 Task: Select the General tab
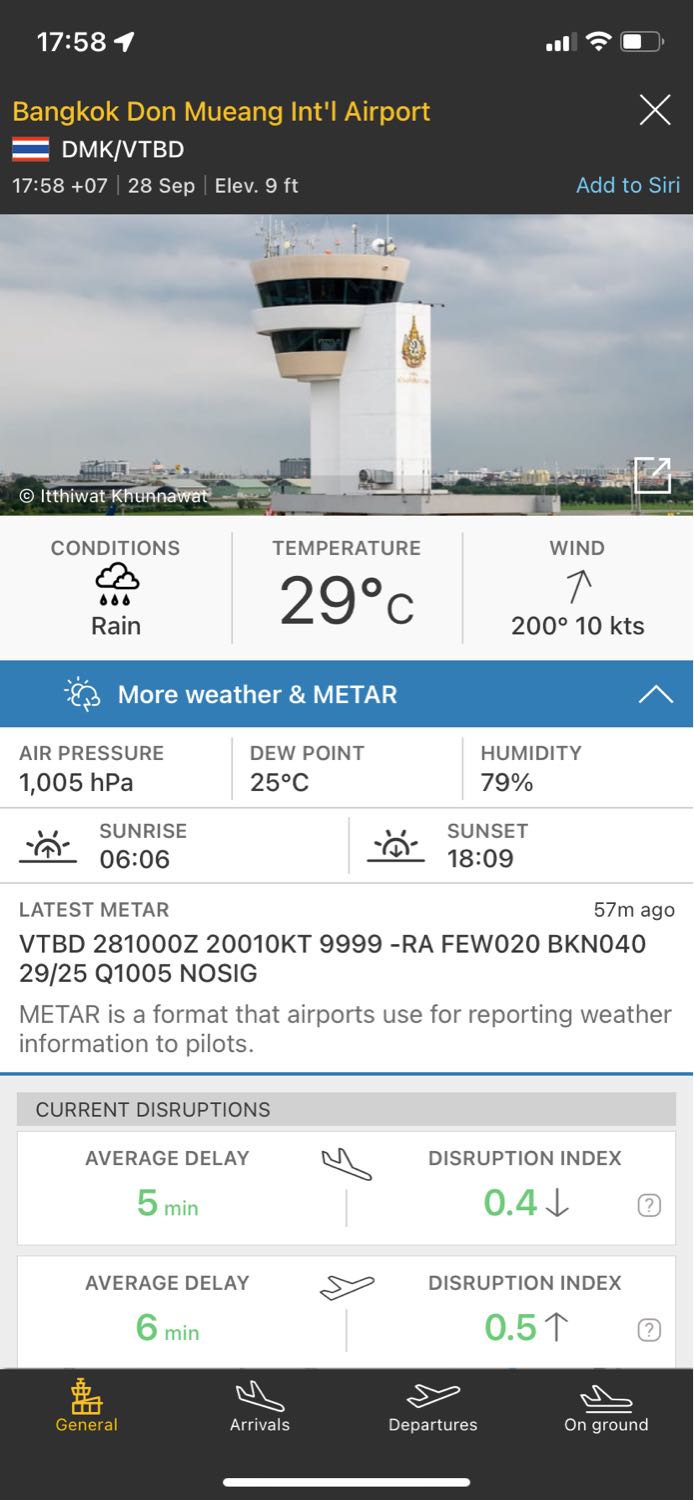coord(87,1407)
